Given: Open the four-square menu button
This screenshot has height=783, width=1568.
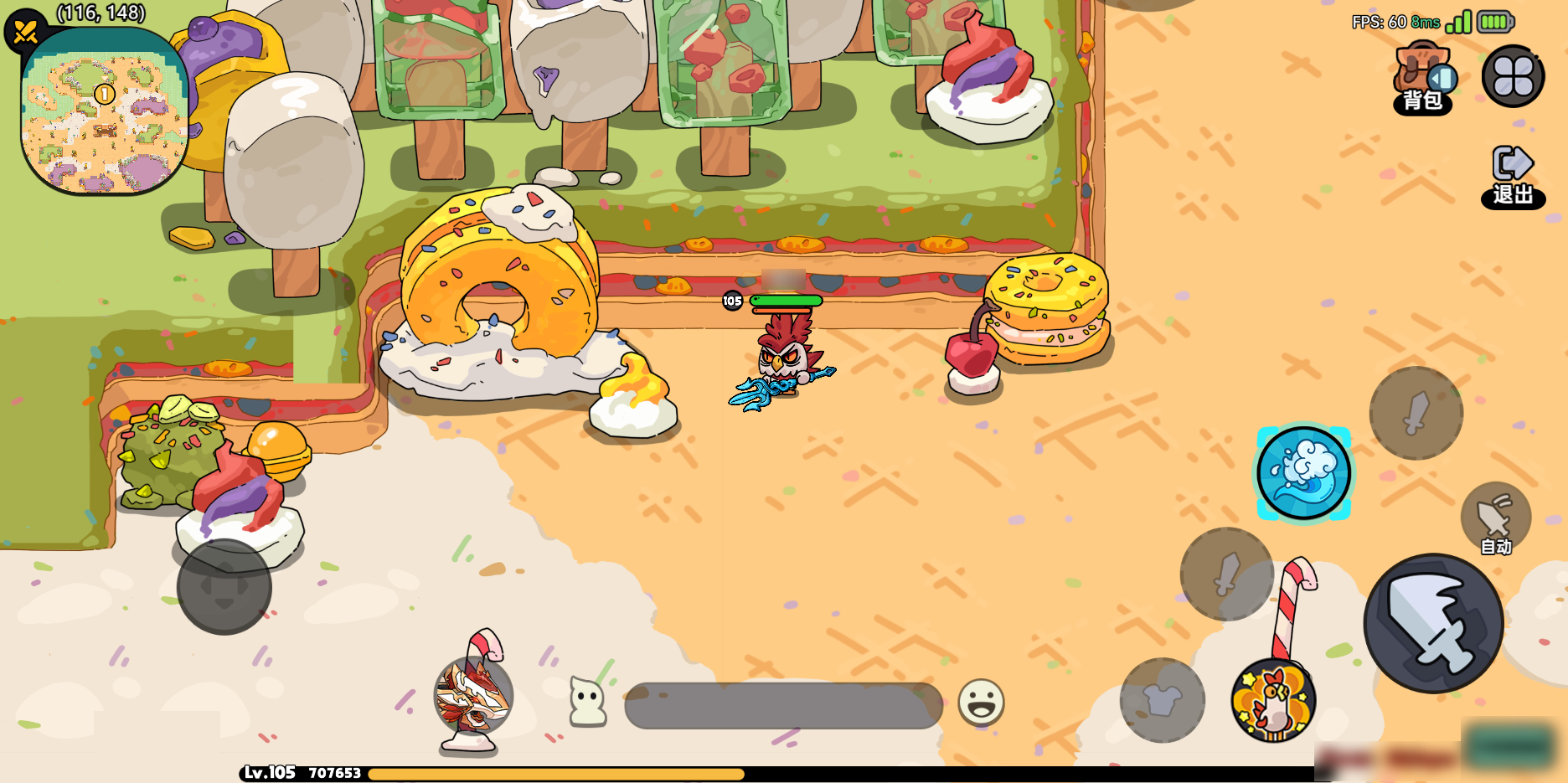Looking at the screenshot, I should [x=1513, y=76].
